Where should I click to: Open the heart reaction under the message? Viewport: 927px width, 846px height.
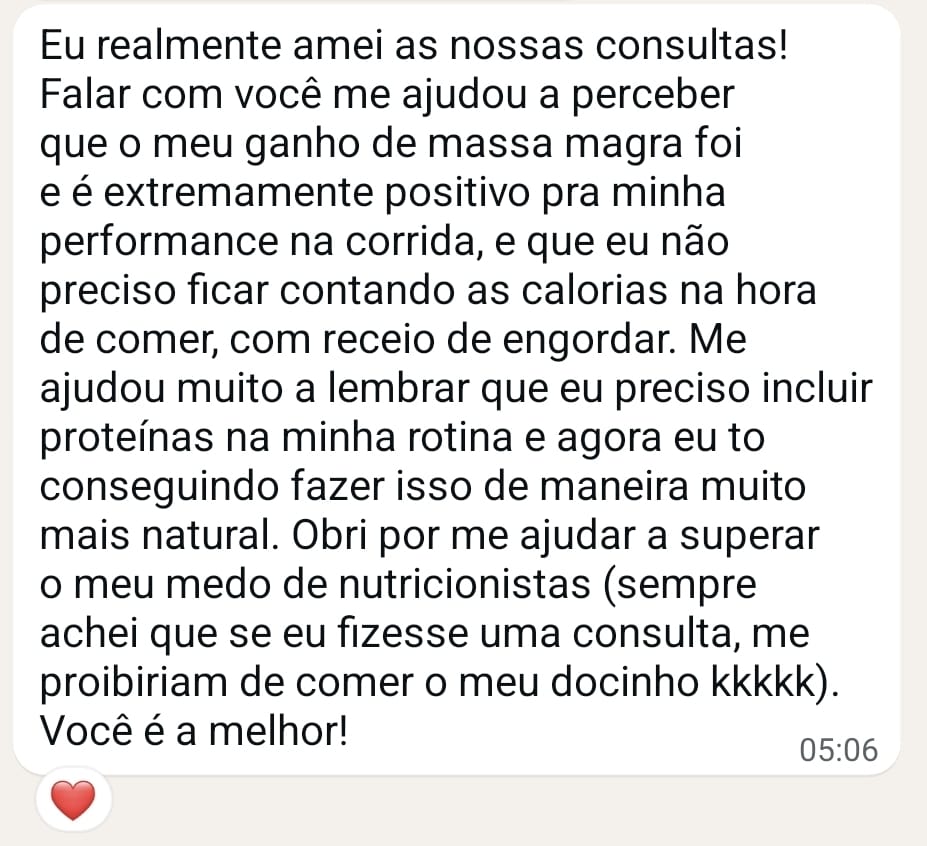coord(73,801)
